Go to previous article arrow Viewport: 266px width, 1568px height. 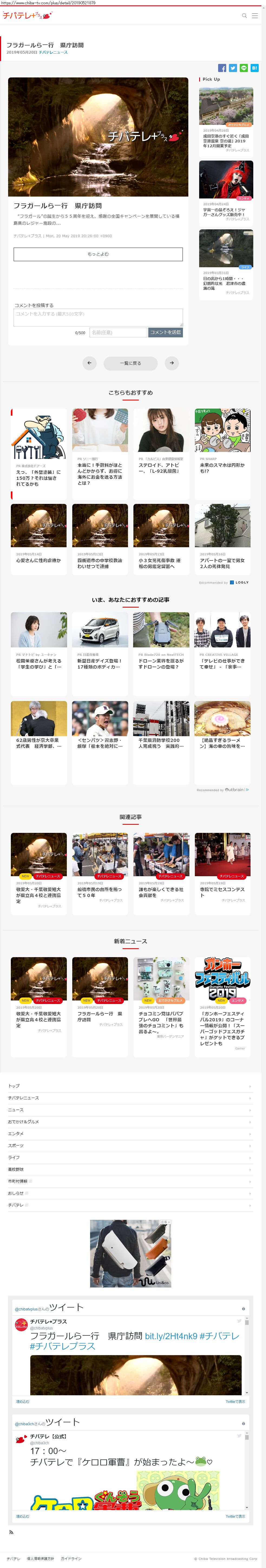(90, 363)
